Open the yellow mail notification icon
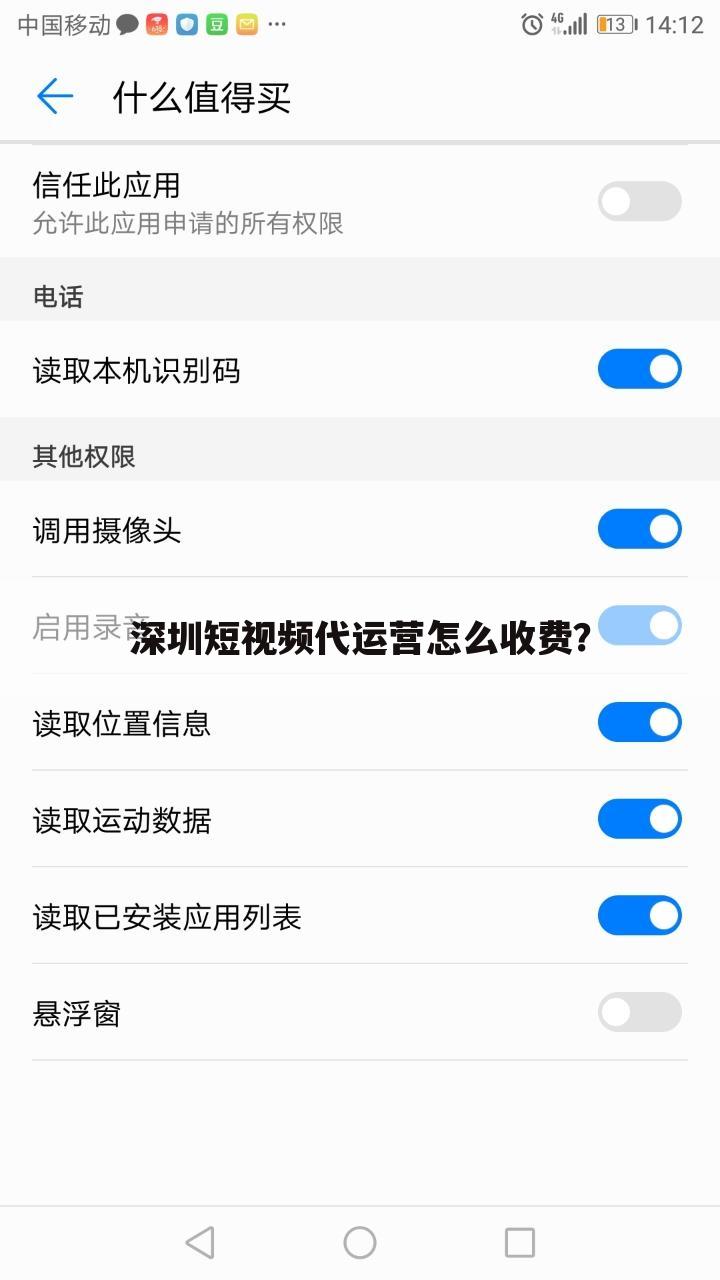The image size is (720, 1280). 243,24
